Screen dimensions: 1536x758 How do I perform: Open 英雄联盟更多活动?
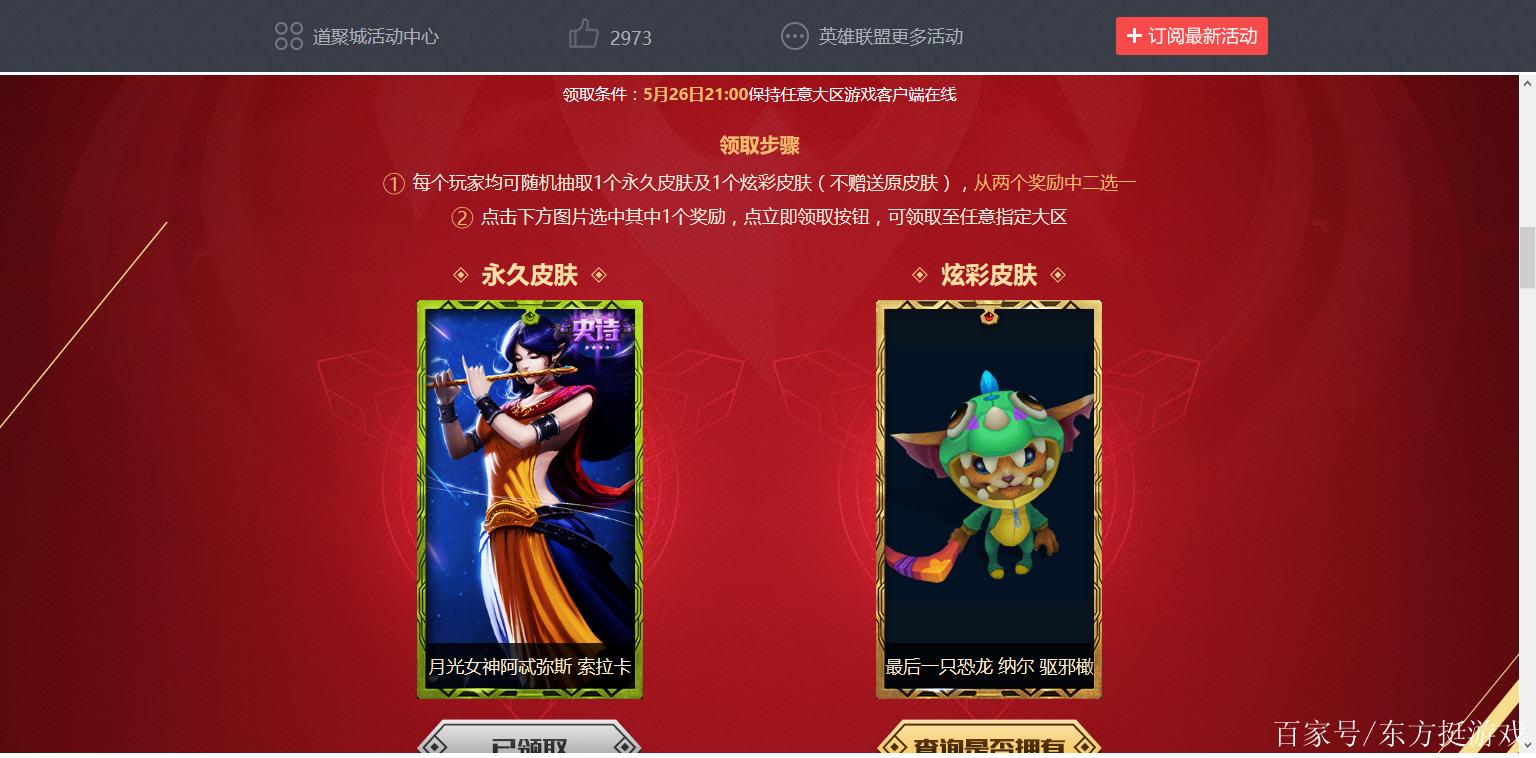tap(872, 37)
